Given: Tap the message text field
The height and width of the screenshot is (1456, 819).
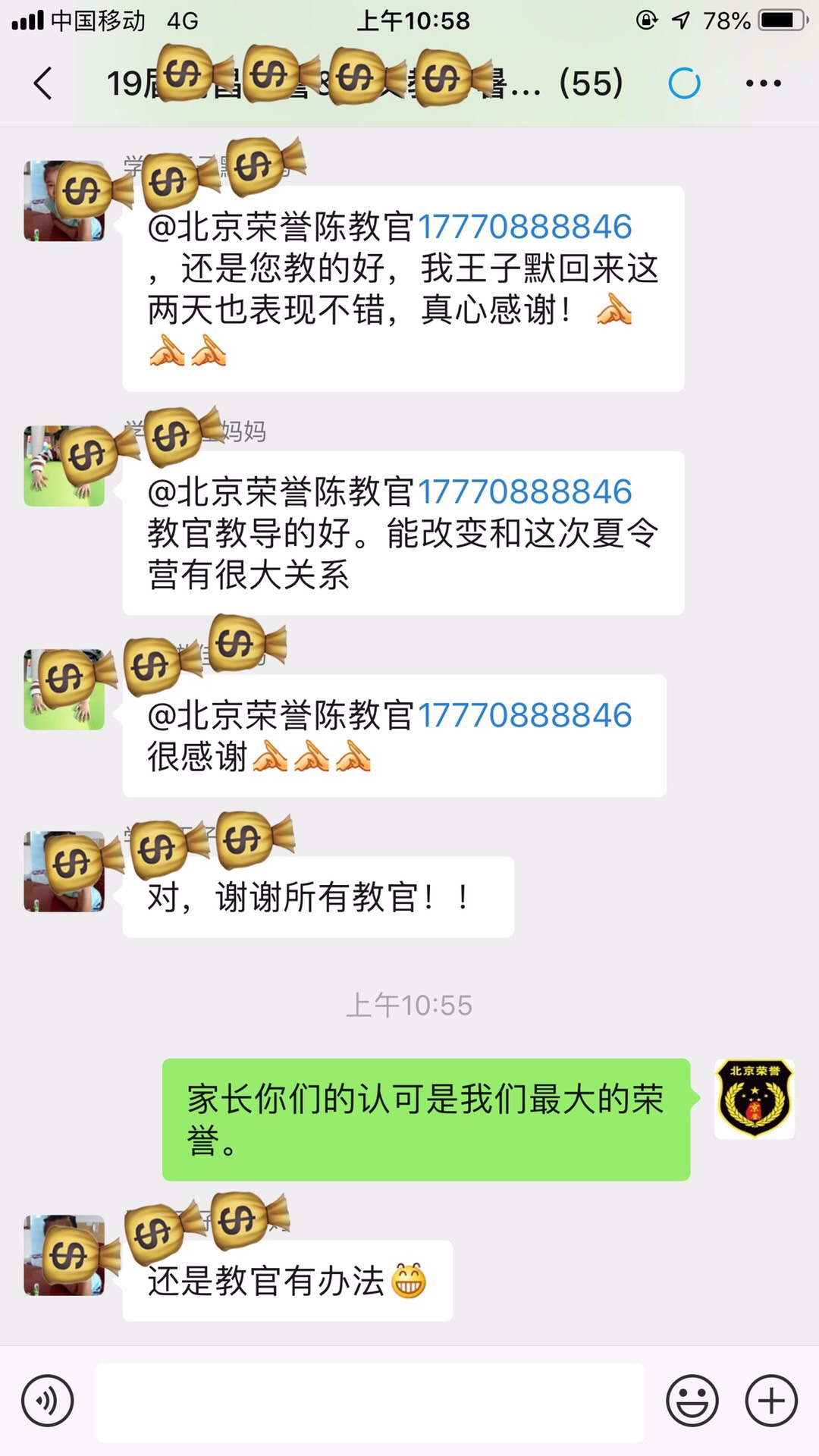Looking at the screenshot, I should 369,1401.
